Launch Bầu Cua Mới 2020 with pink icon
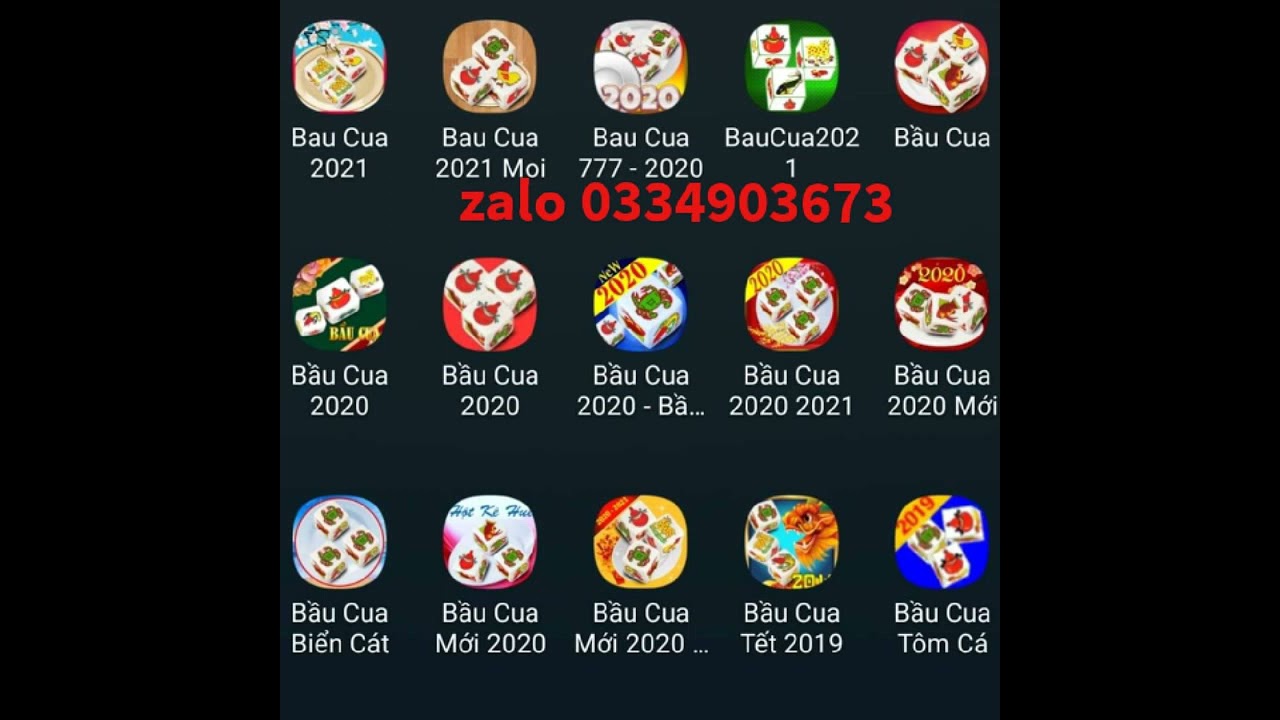The width and height of the screenshot is (1280, 720). (x=490, y=542)
